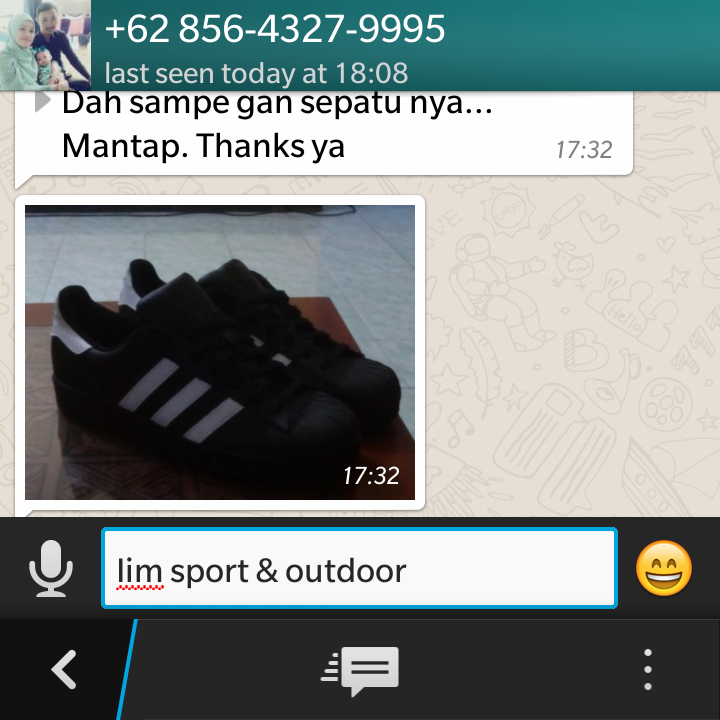Open the emoji picker
Viewport: 720px width, 720px height.
point(664,569)
